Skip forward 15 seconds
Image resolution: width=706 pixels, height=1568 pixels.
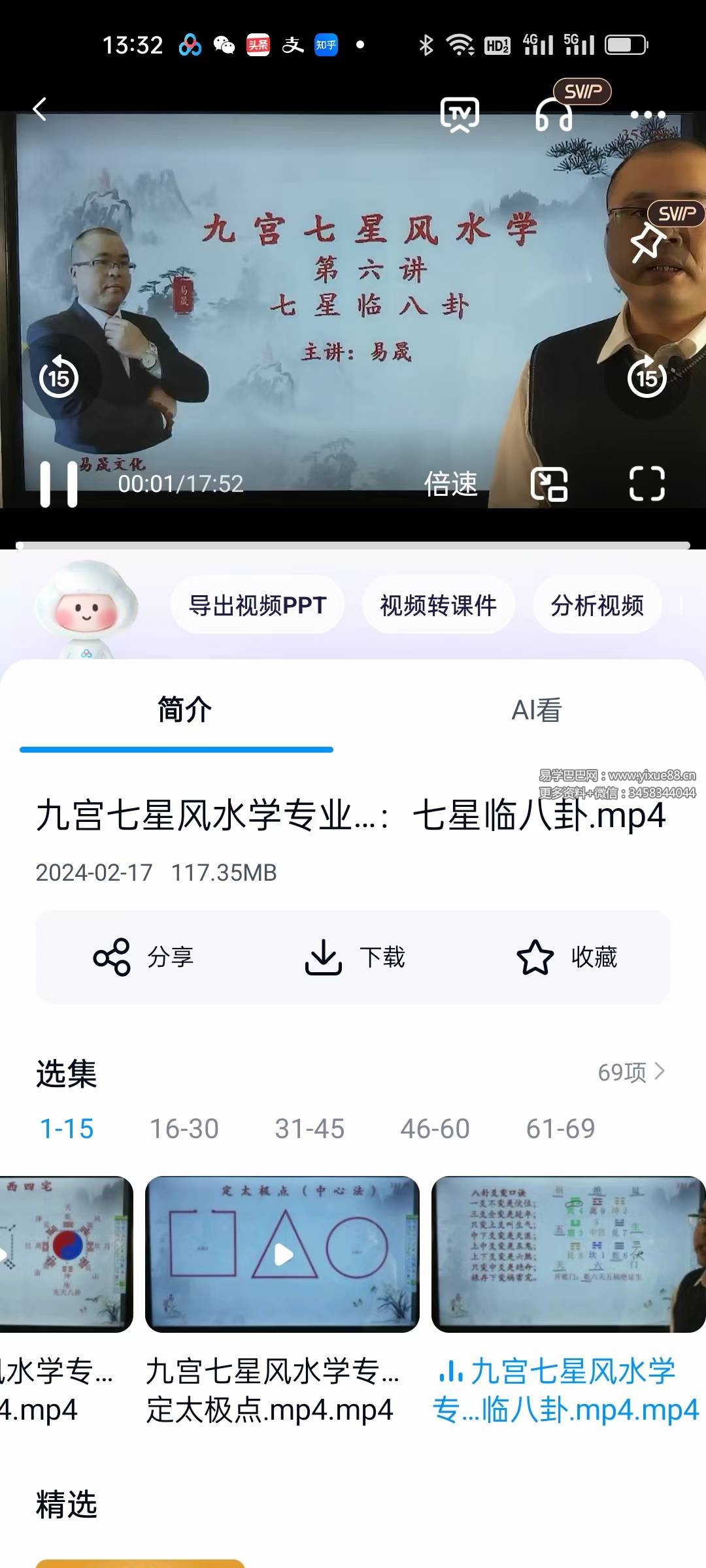tap(646, 378)
